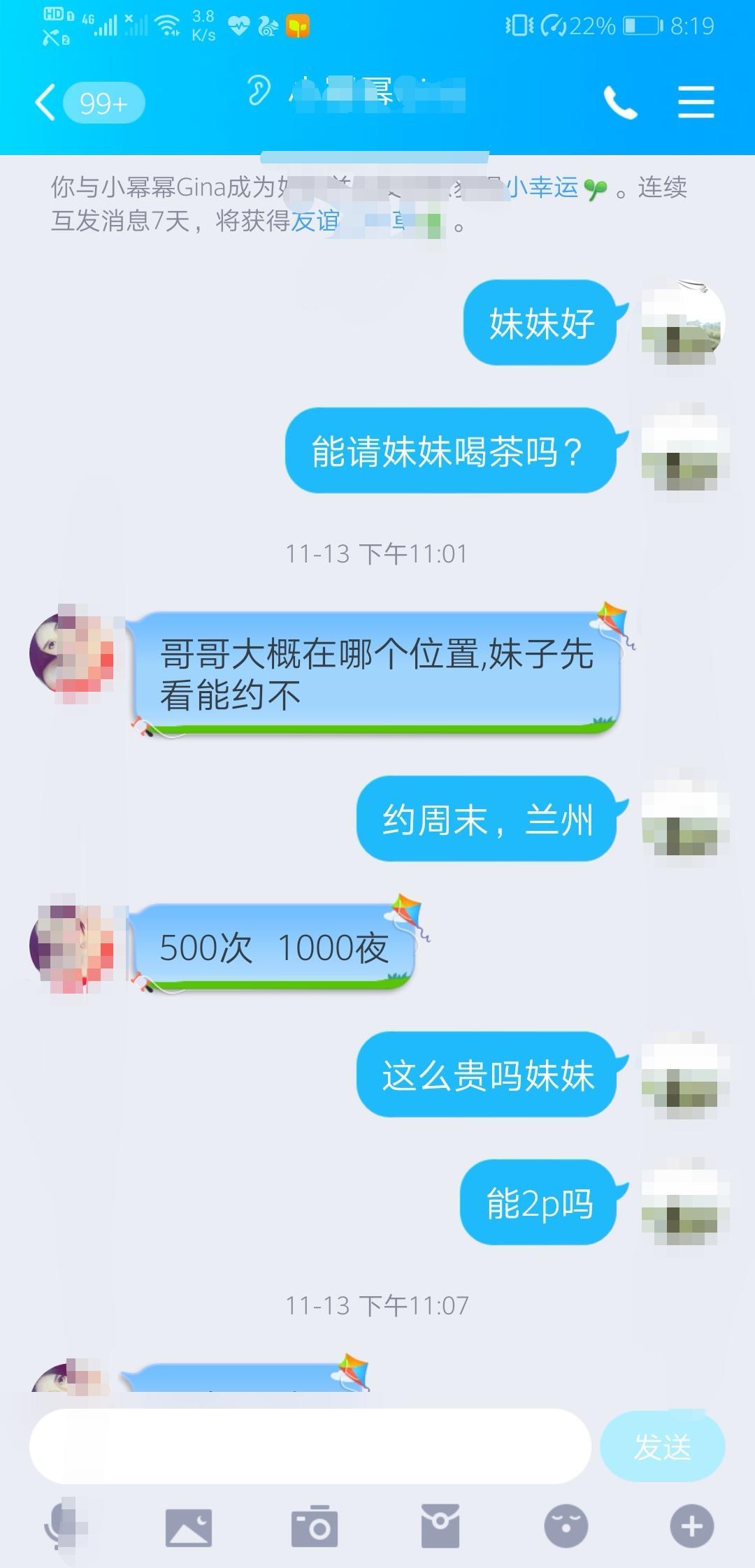
Task: Tap the 发送 send button
Action: [x=662, y=1446]
